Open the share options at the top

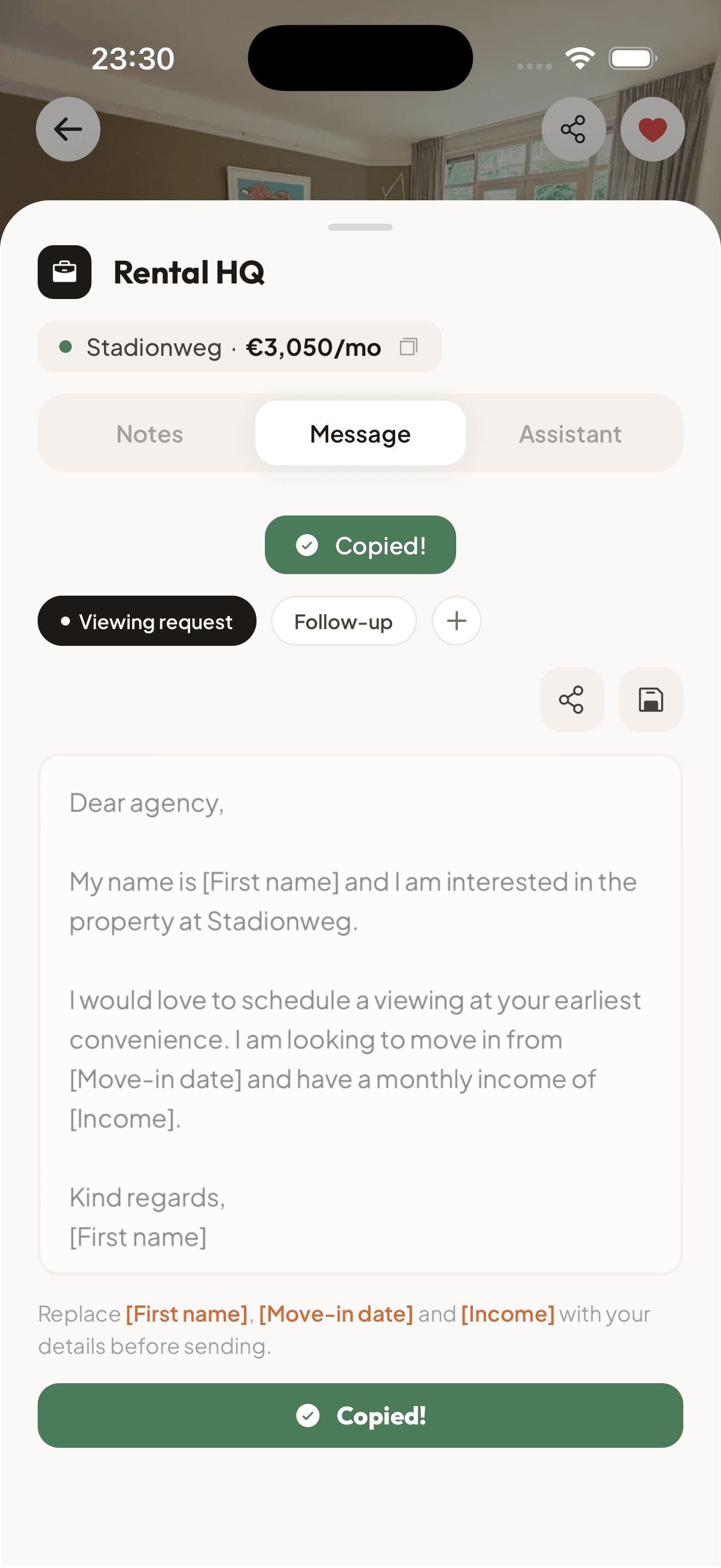pos(573,129)
